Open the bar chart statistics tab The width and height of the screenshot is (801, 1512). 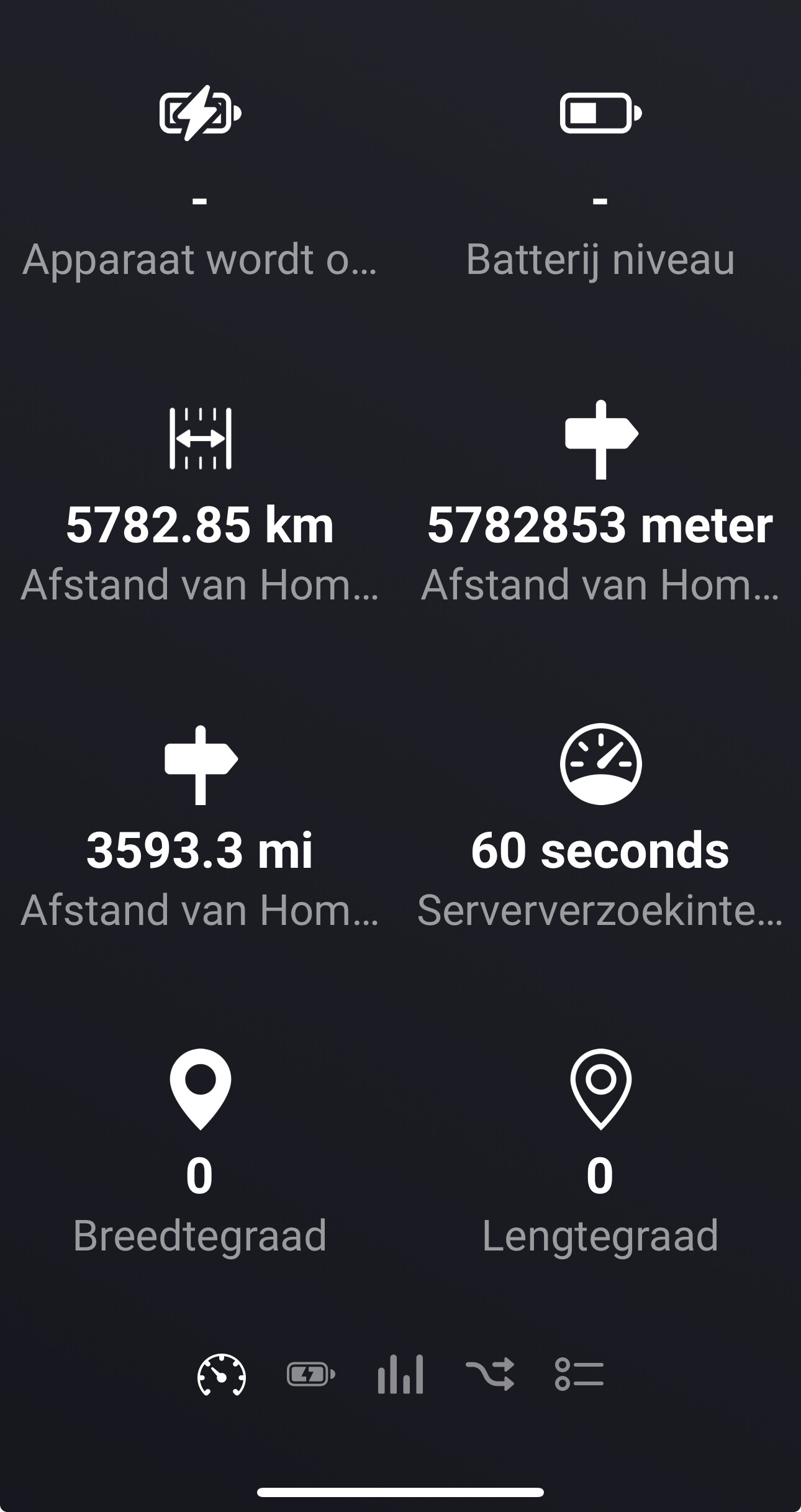tap(400, 1374)
